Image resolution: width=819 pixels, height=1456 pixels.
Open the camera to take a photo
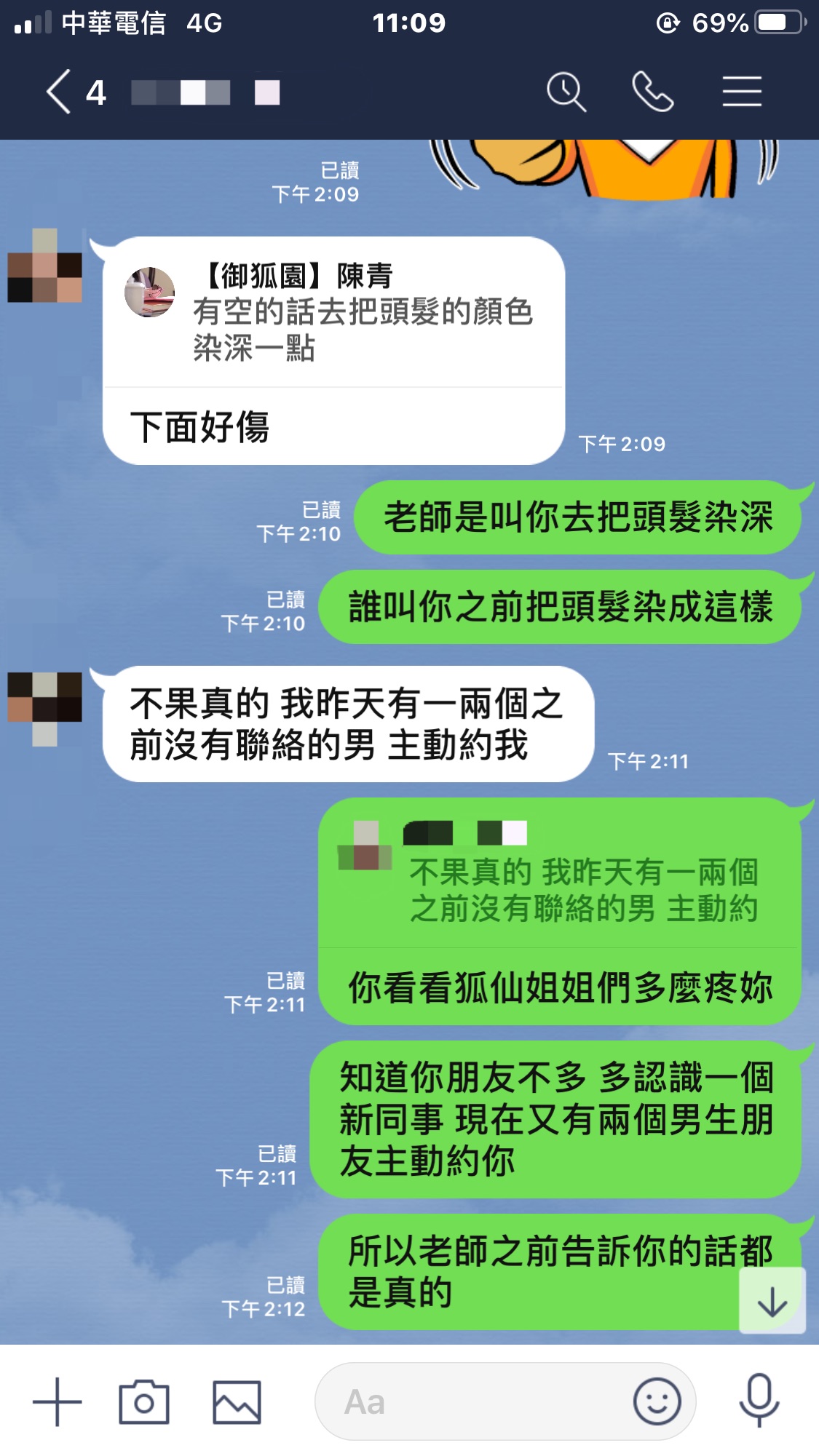point(144,1401)
